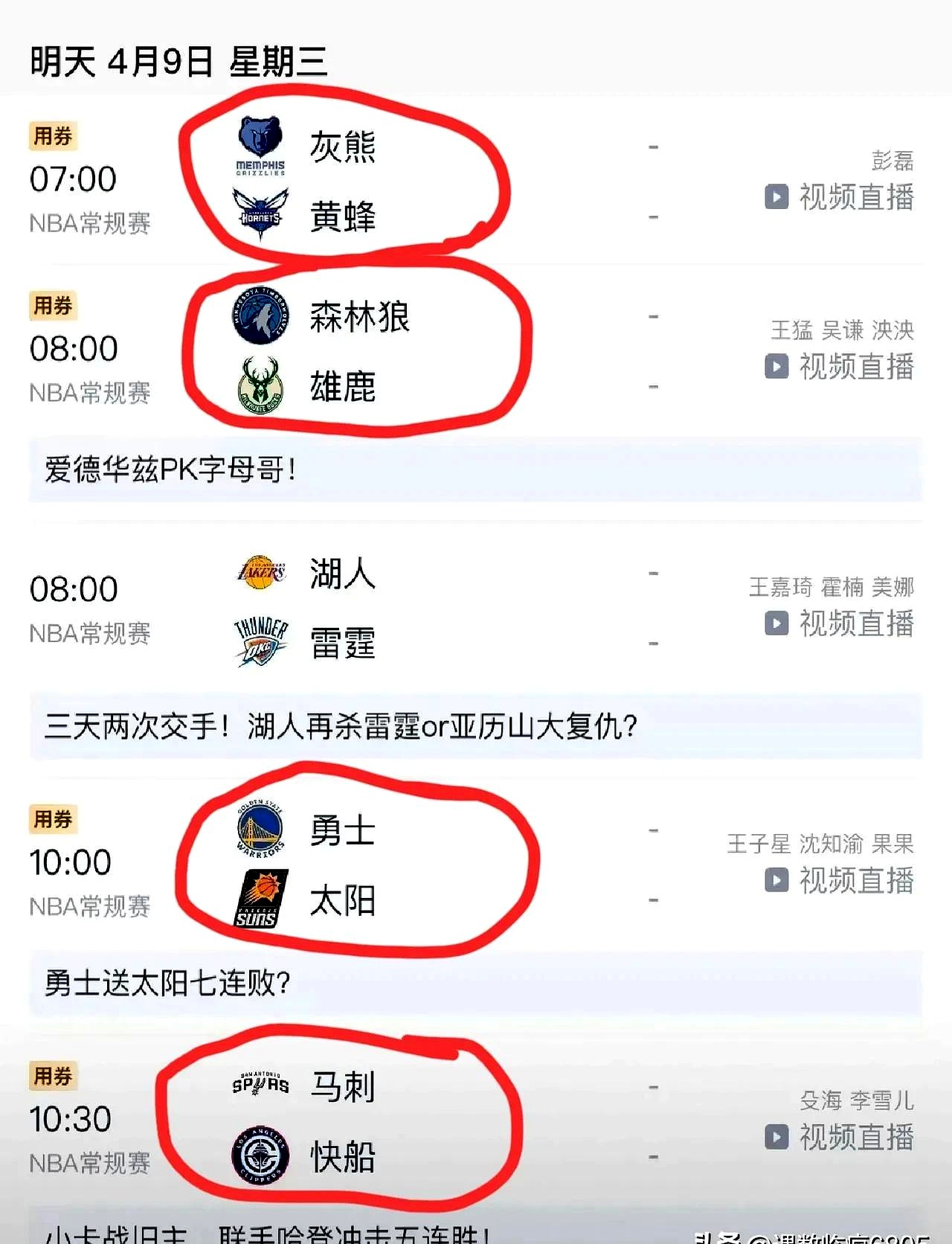Tap play icon for 马刺 vs 快船 stream
This screenshot has width=952, height=1244.
[778, 1137]
